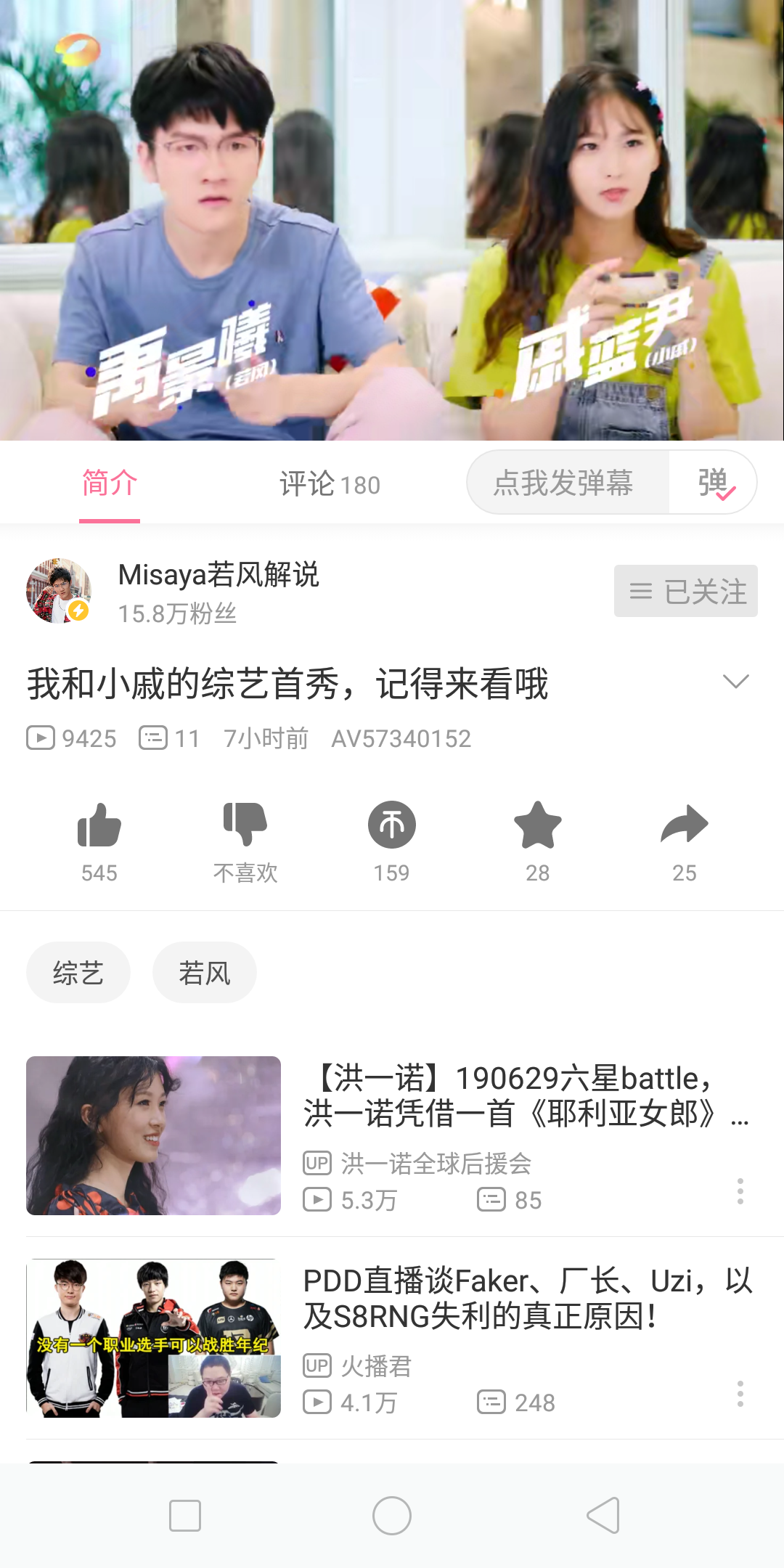Open more options for 洪一诺 video

(x=740, y=1191)
